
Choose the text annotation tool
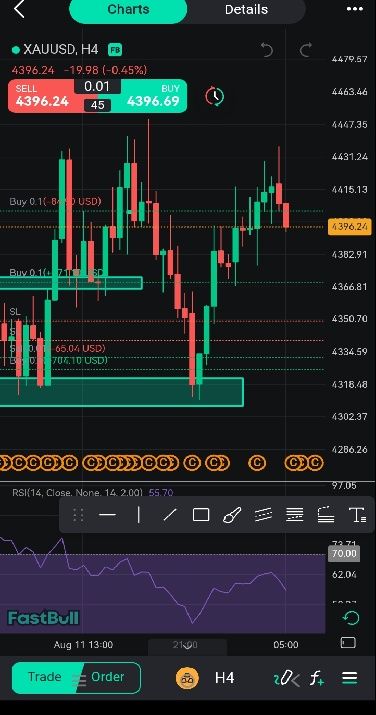[x=357, y=515]
